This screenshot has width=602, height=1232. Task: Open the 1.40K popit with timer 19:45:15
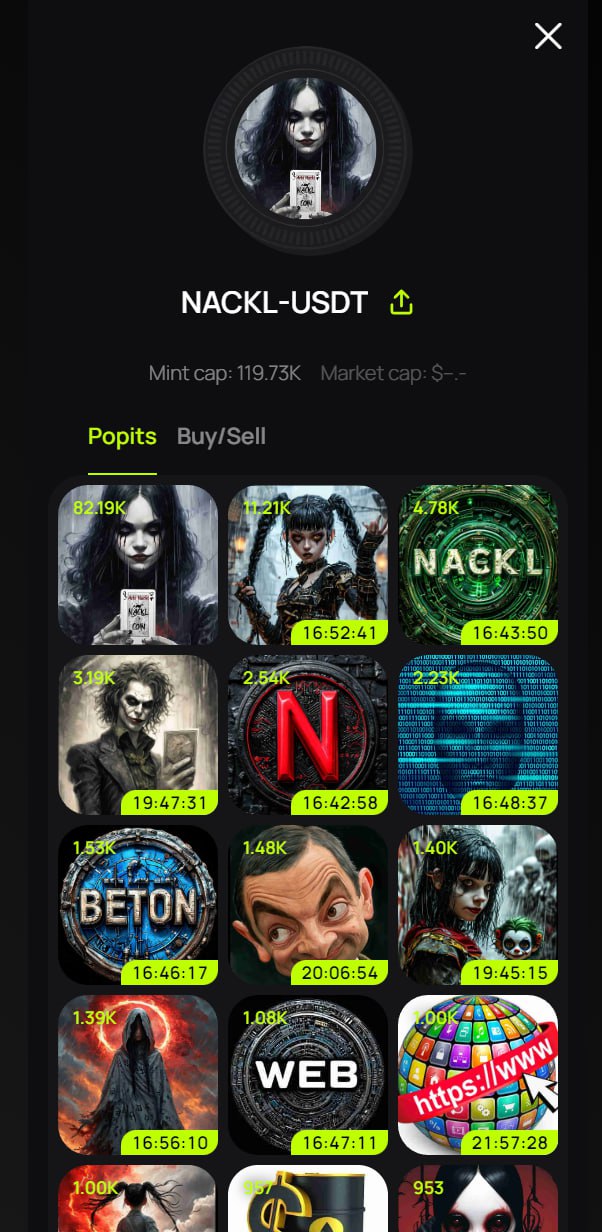478,905
